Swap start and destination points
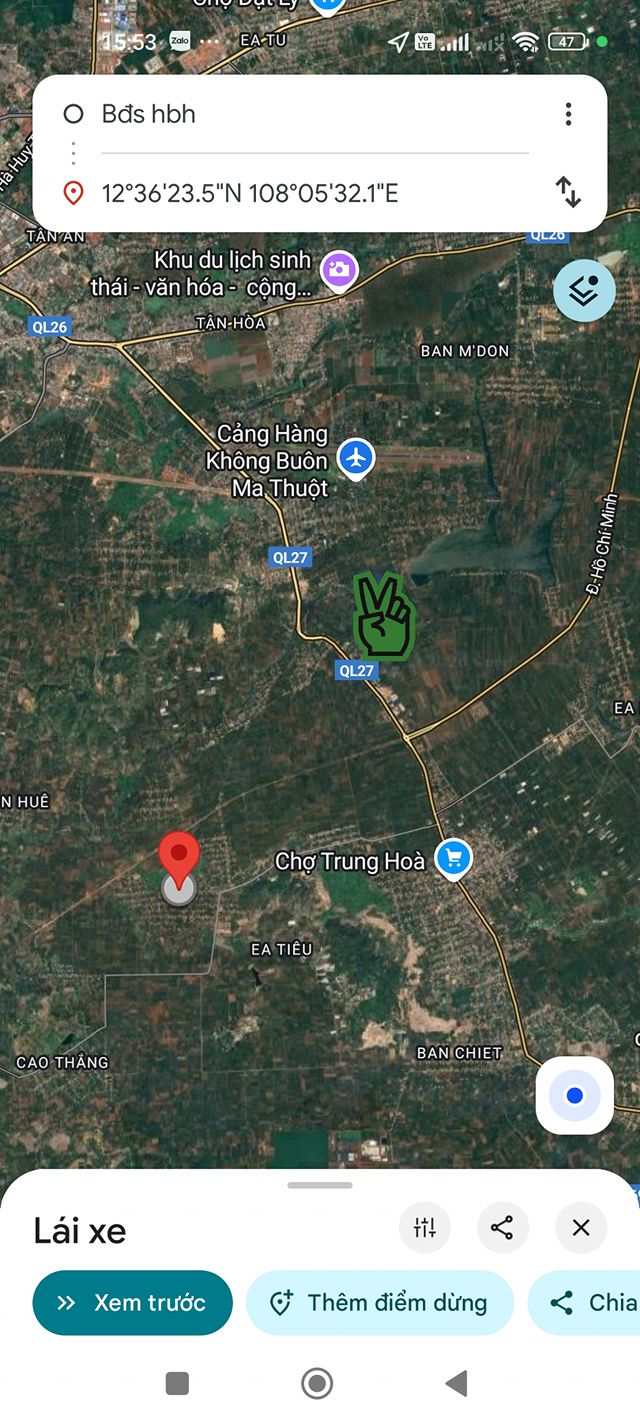640x1422 pixels. tap(568, 192)
